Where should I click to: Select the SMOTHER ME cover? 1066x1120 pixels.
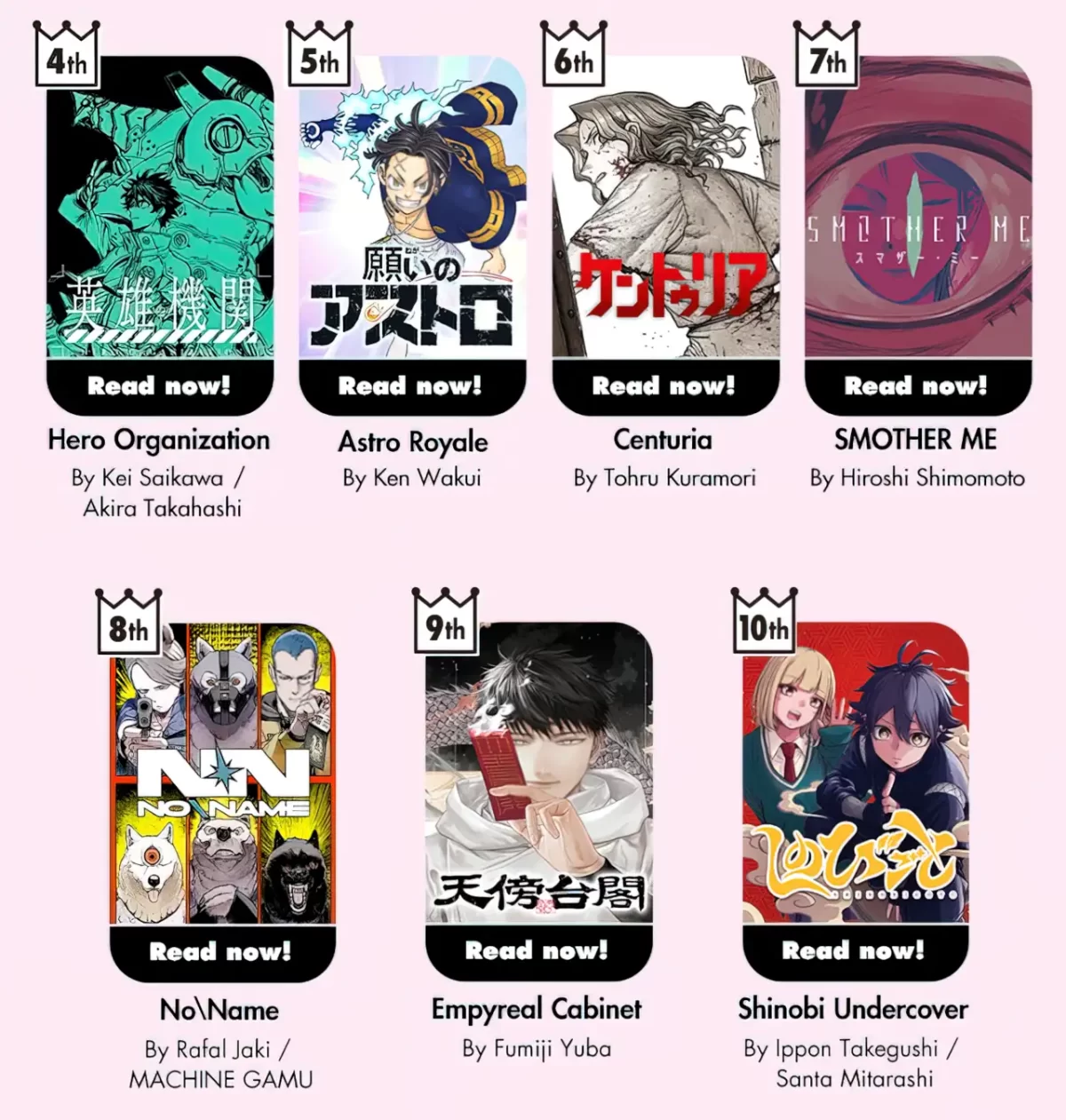pos(917,209)
